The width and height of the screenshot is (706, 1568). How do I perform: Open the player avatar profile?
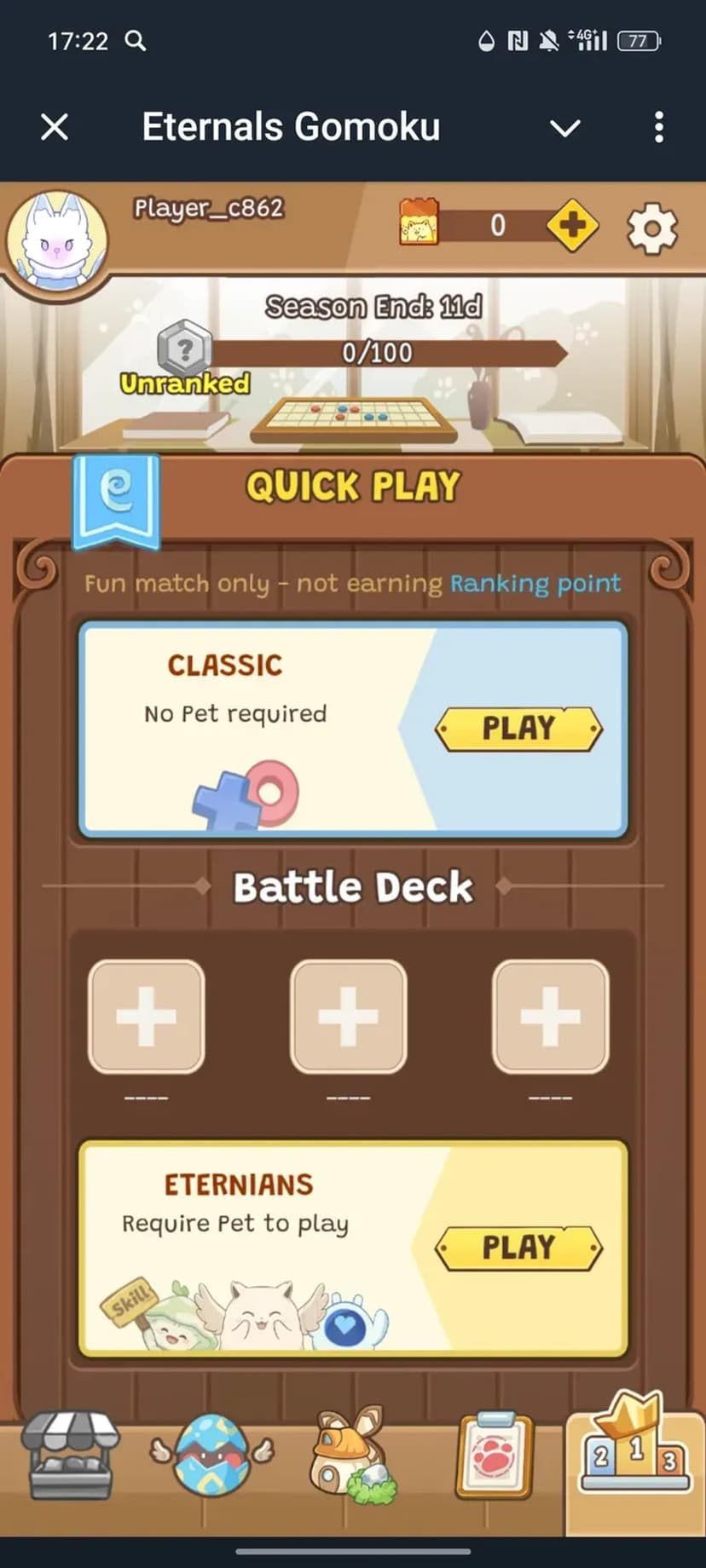pyautogui.click(x=57, y=241)
